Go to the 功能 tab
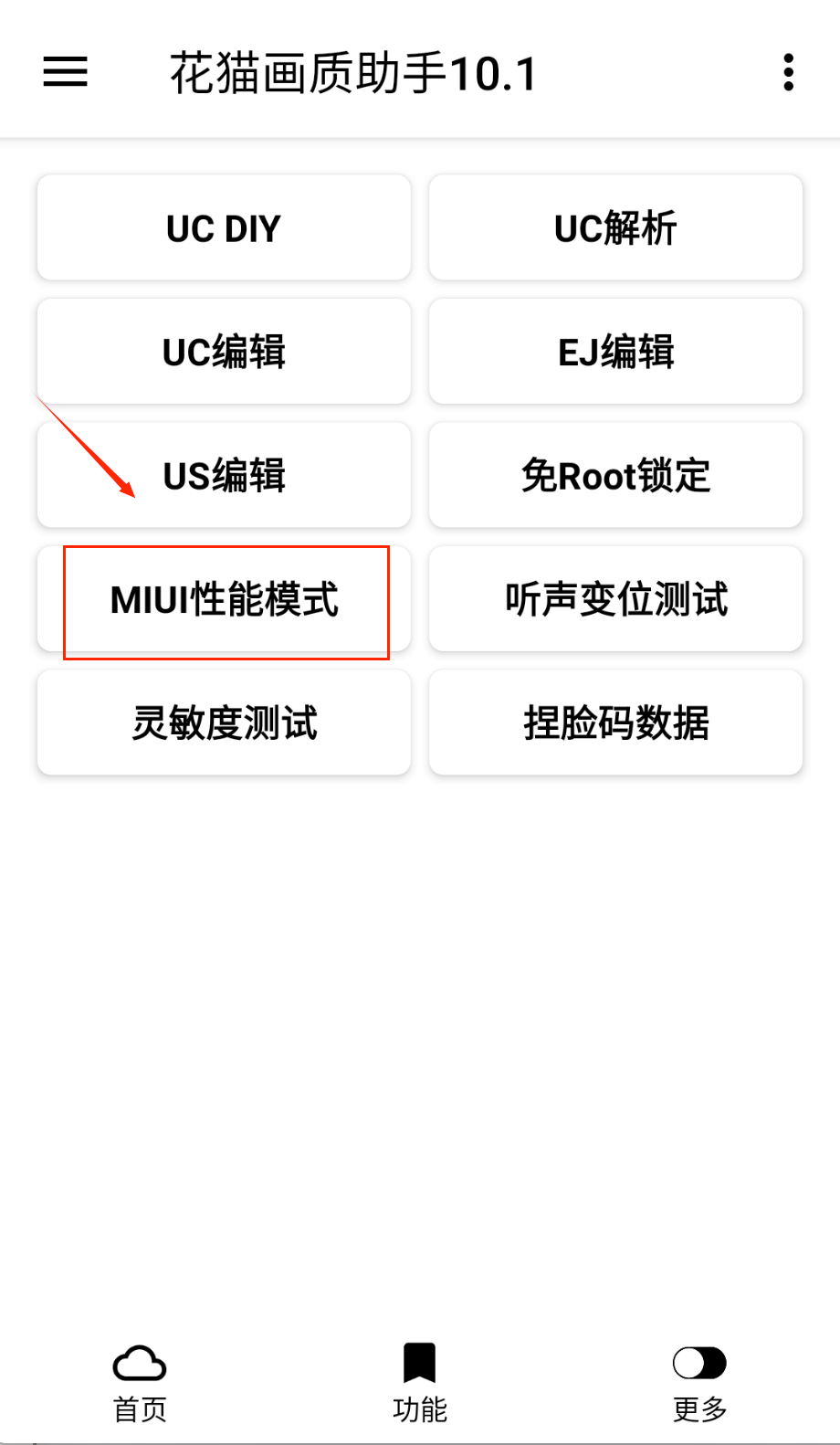840x1445 pixels. (420, 1383)
